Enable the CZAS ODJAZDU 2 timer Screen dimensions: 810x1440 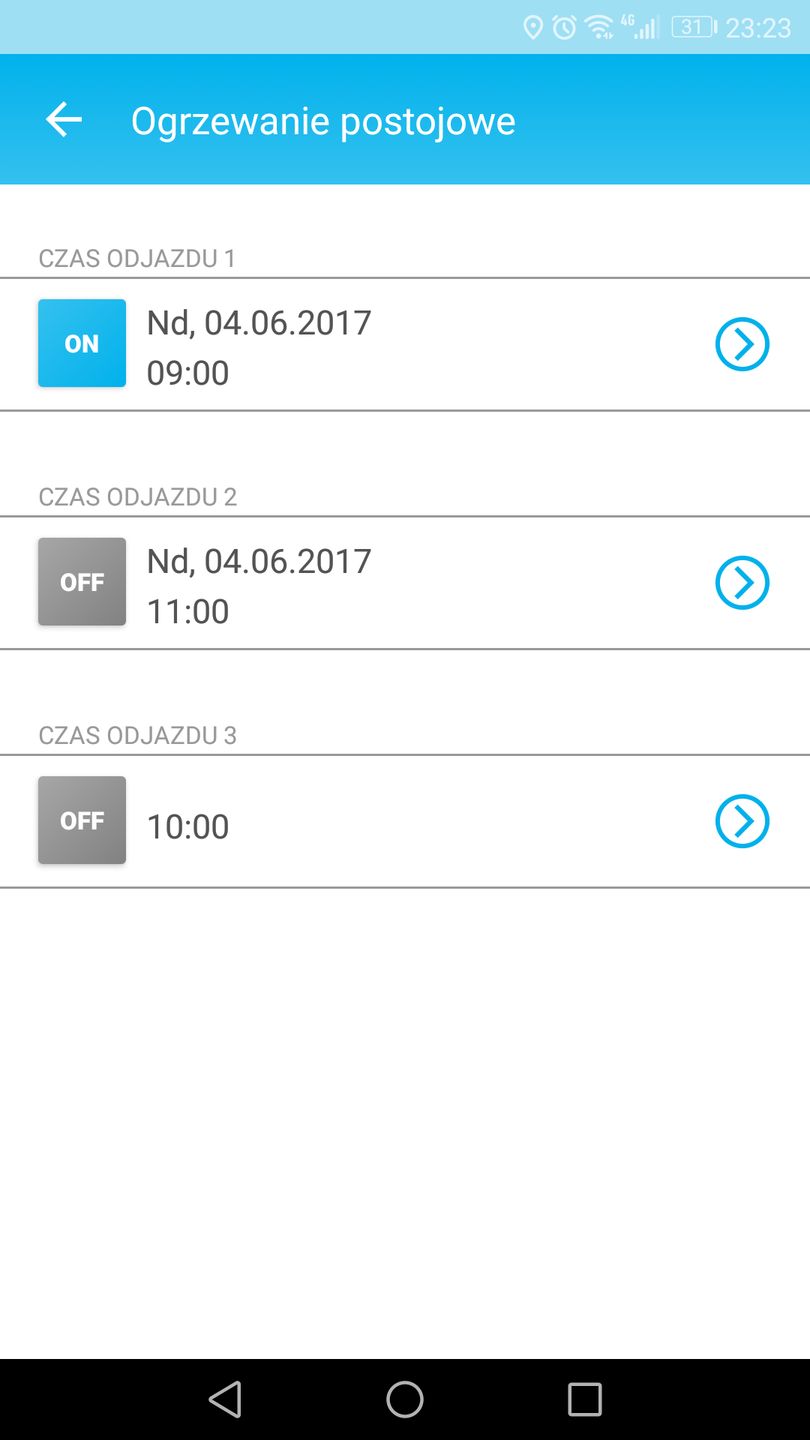[81, 581]
